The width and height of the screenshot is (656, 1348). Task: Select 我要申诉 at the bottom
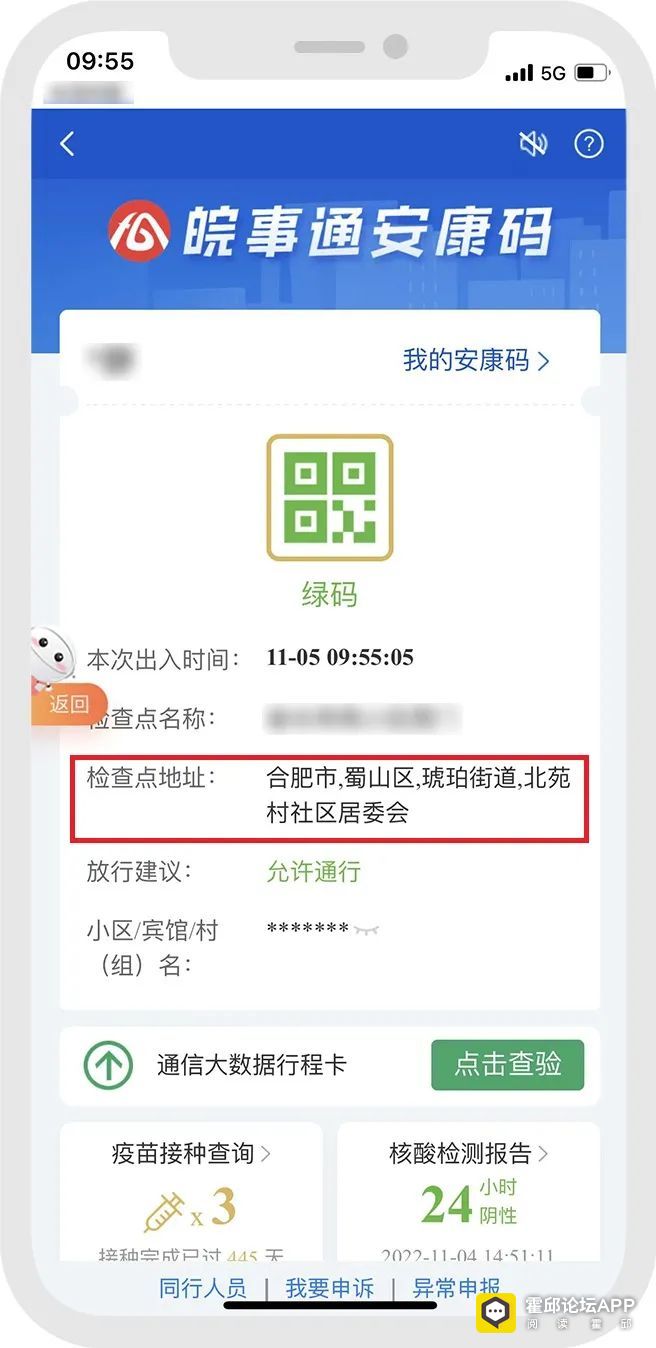pyautogui.click(x=329, y=1288)
